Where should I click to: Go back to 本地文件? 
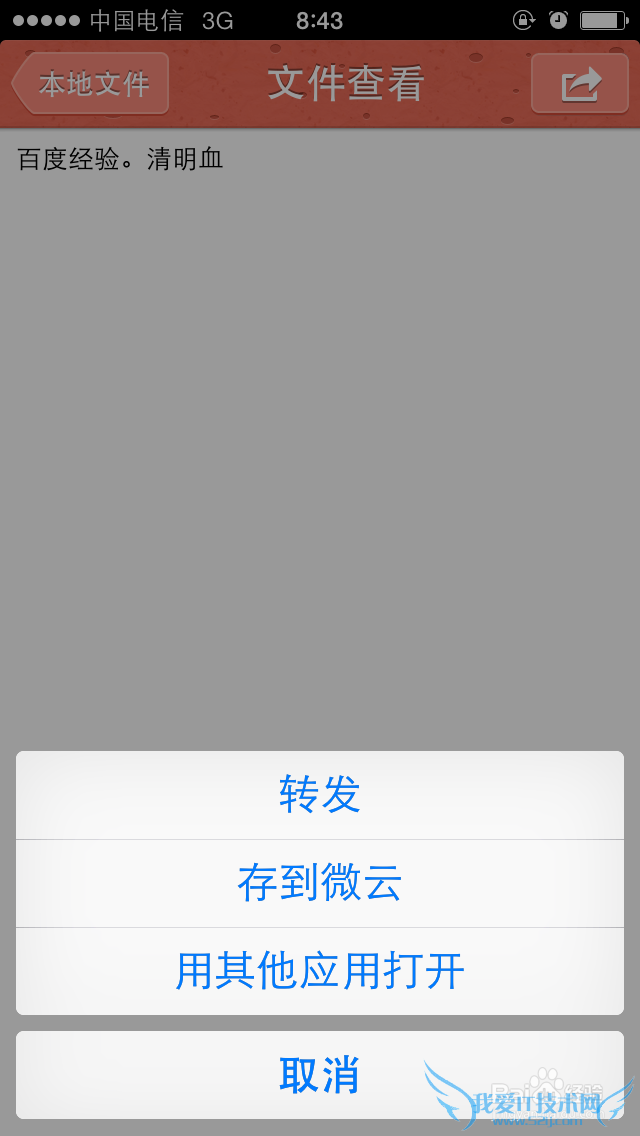(91, 83)
